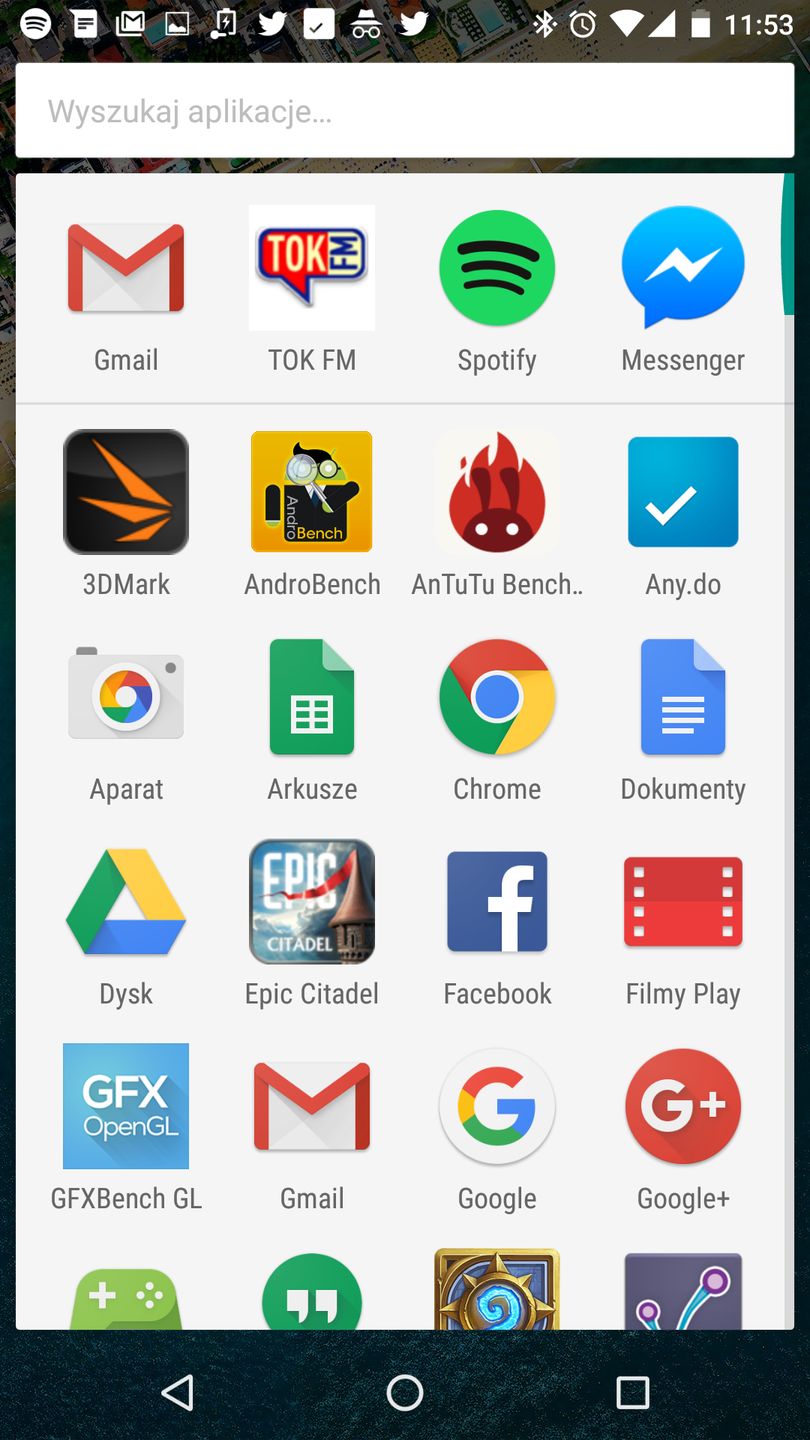Tap the system home button

coord(405,1392)
